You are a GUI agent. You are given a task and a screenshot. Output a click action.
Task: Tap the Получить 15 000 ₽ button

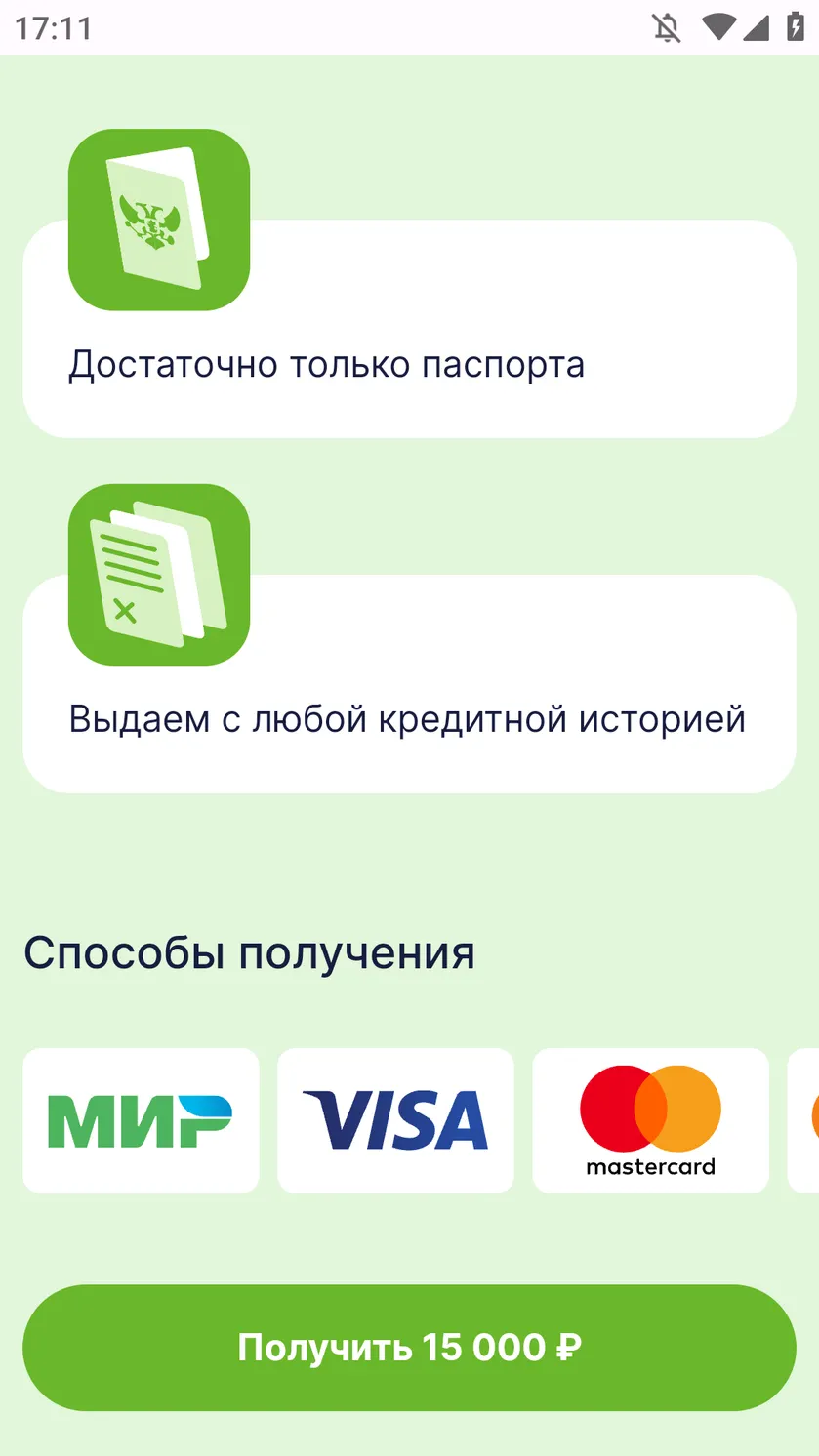[x=409, y=1348]
